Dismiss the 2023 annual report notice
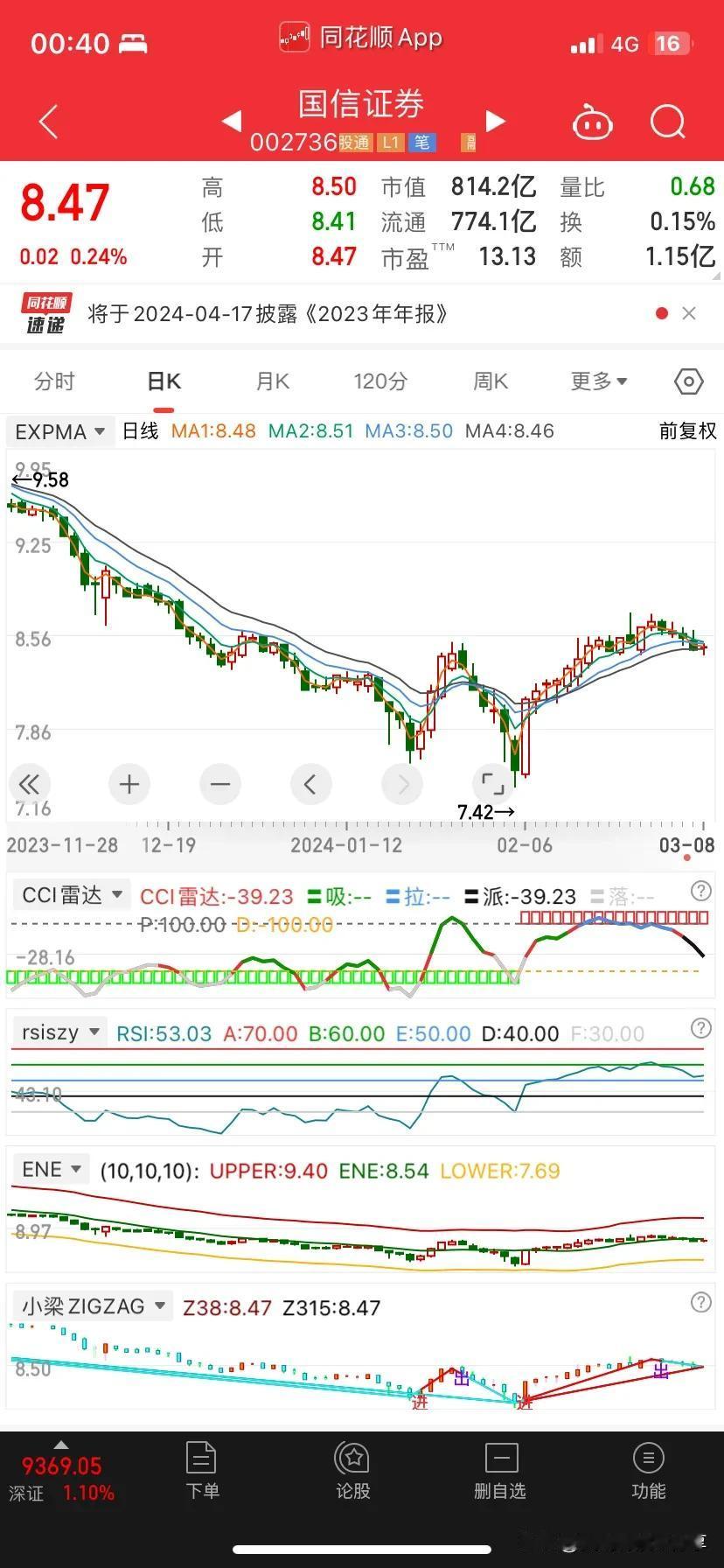724x1568 pixels. 689,313
